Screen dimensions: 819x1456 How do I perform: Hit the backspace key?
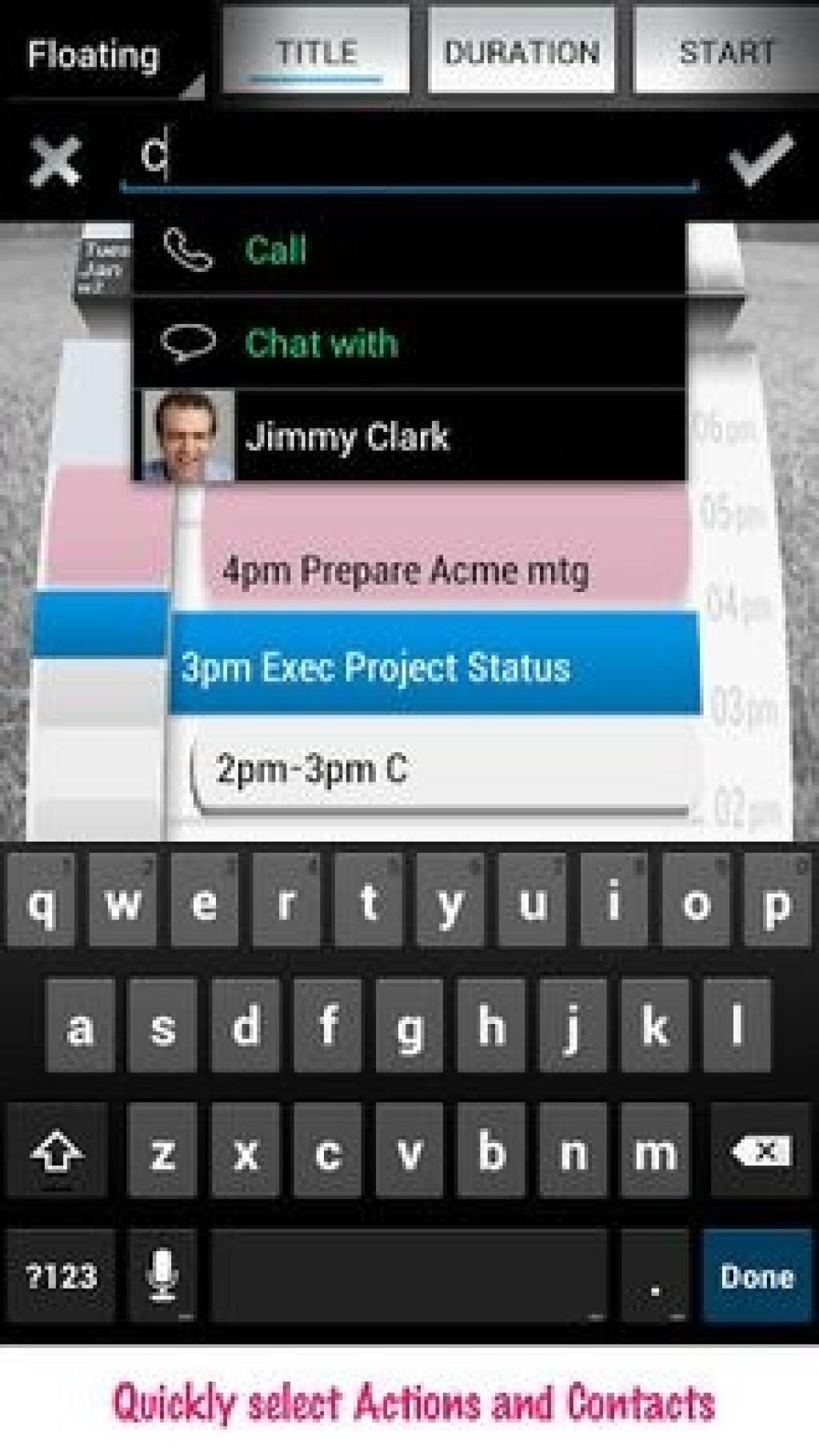point(760,1152)
